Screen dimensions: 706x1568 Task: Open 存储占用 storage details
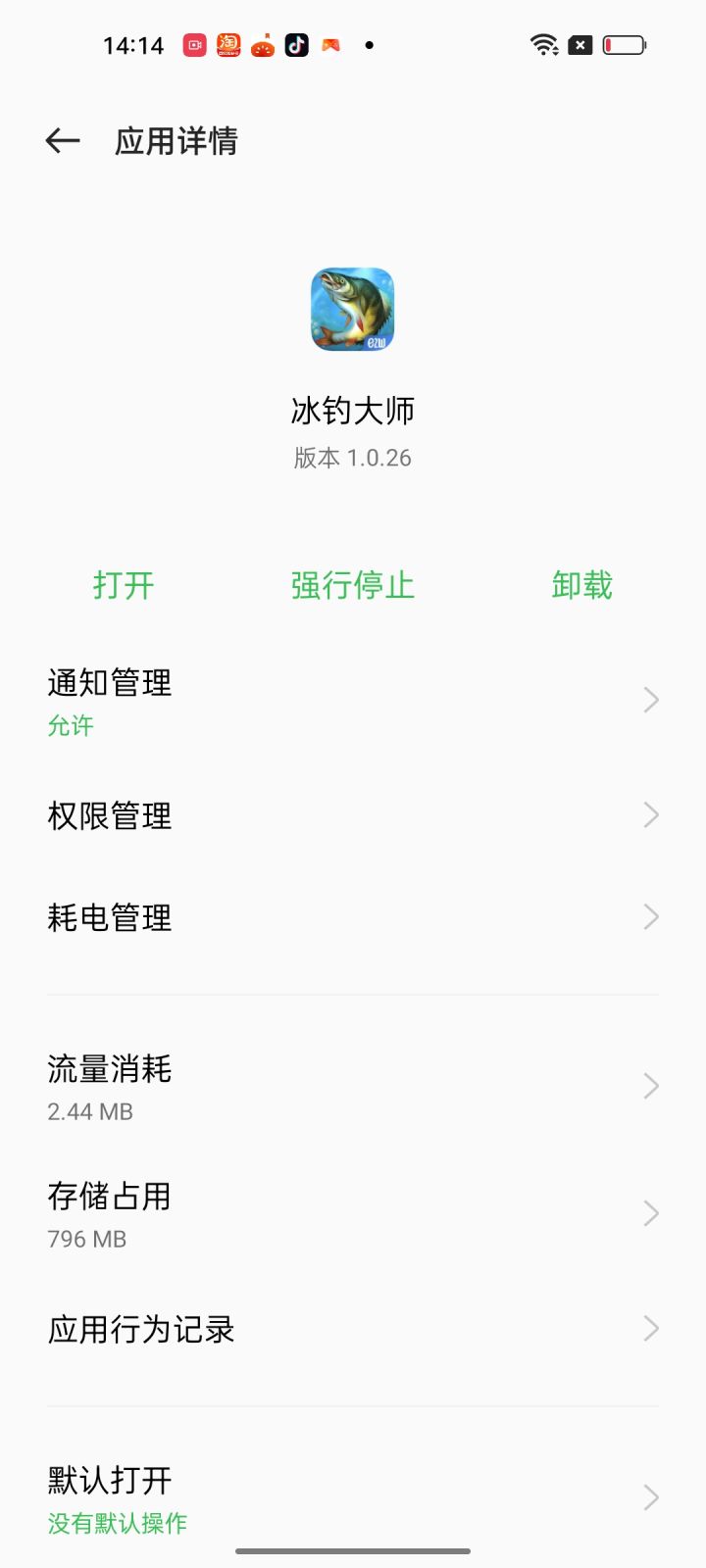(650, 1213)
